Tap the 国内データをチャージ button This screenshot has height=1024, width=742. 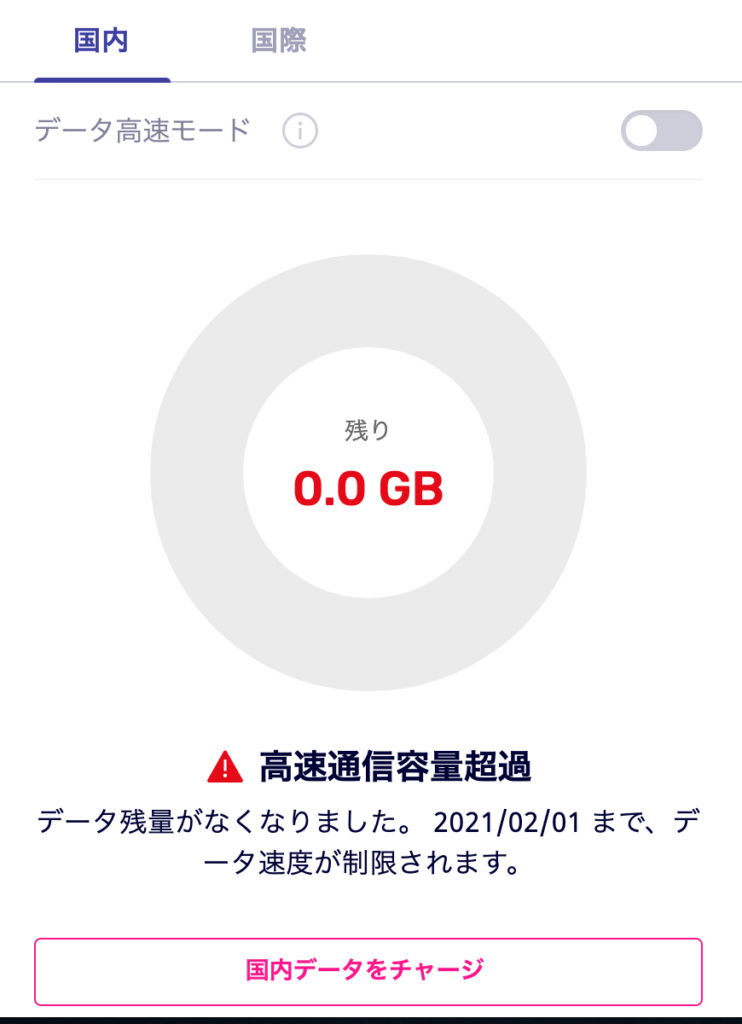368,970
